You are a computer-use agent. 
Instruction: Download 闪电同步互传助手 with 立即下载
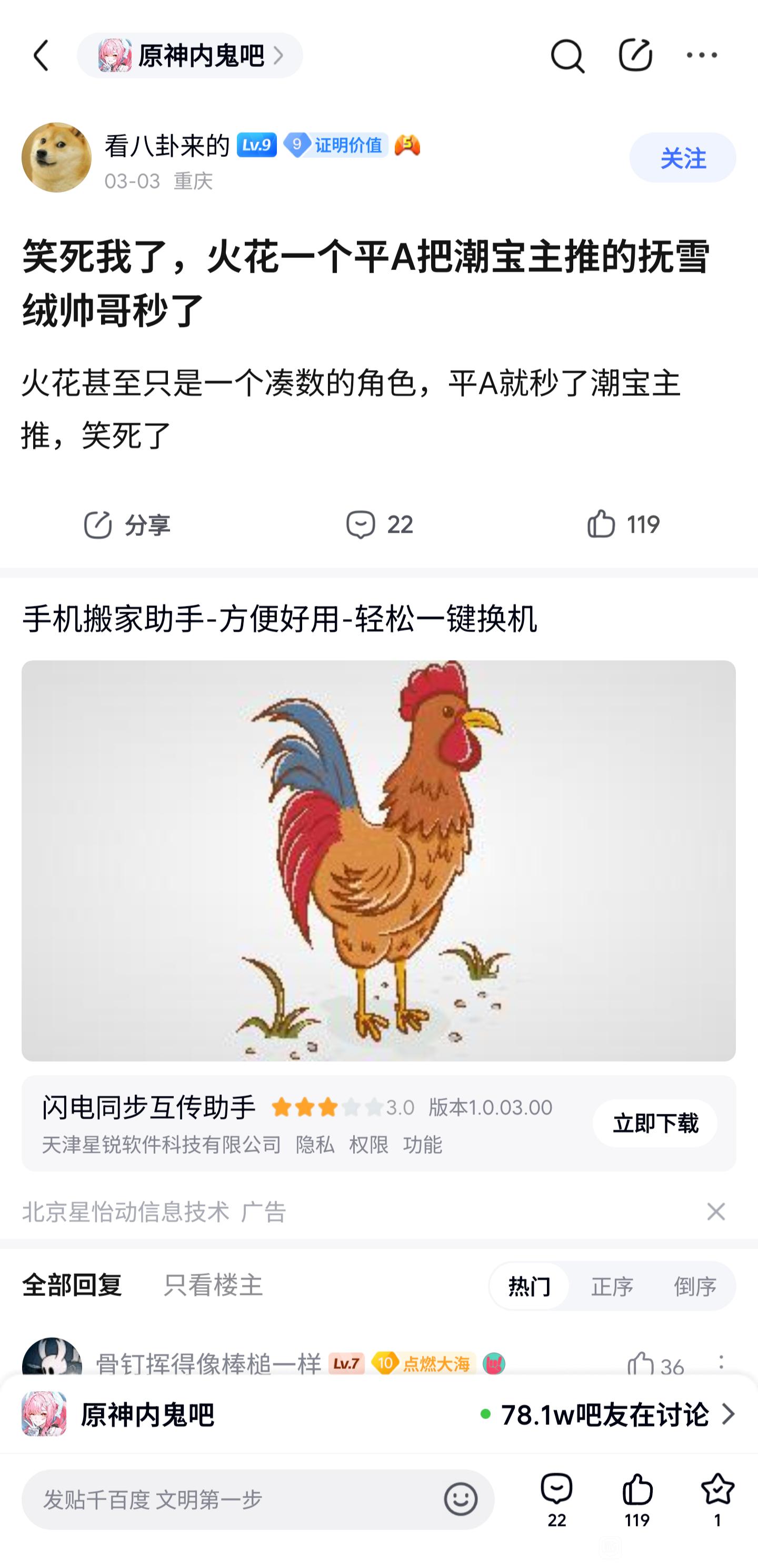point(654,1123)
